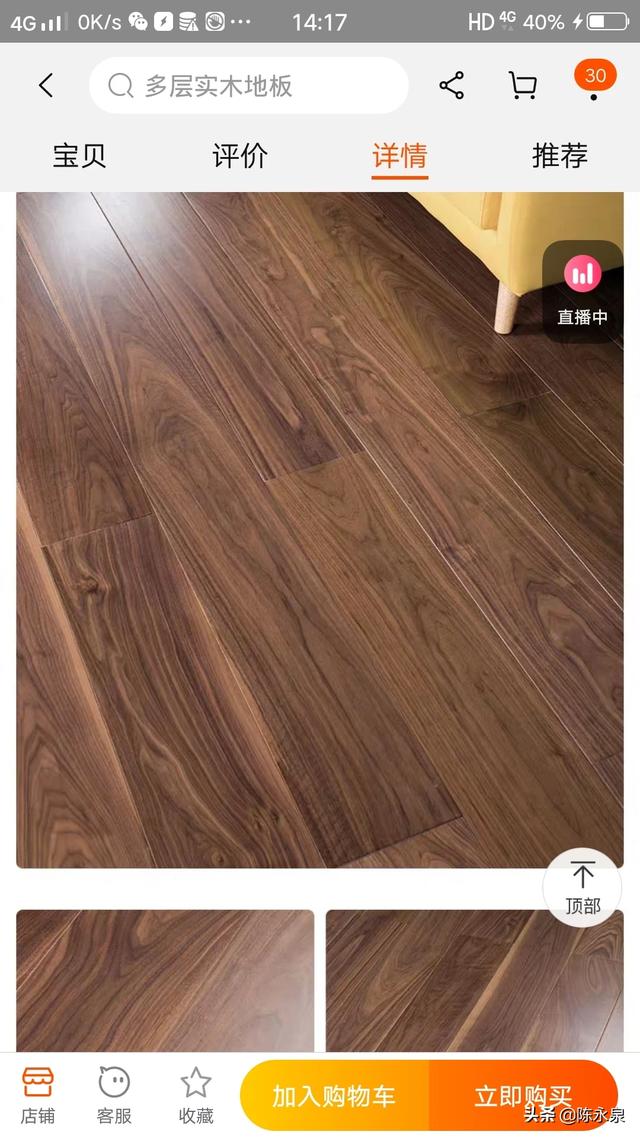Go back using the top-left arrow

[46, 86]
